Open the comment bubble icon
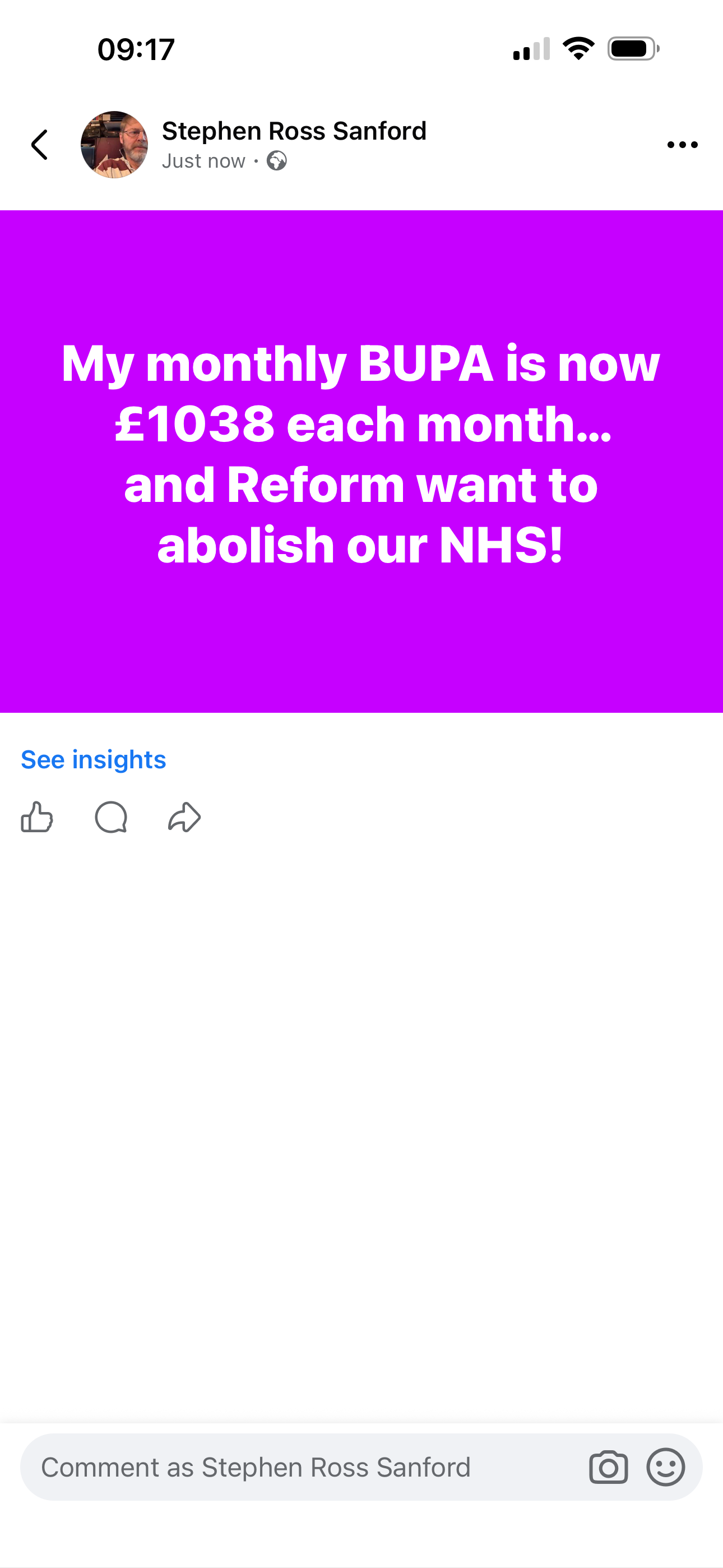This screenshot has height=1568, width=723. click(112, 817)
